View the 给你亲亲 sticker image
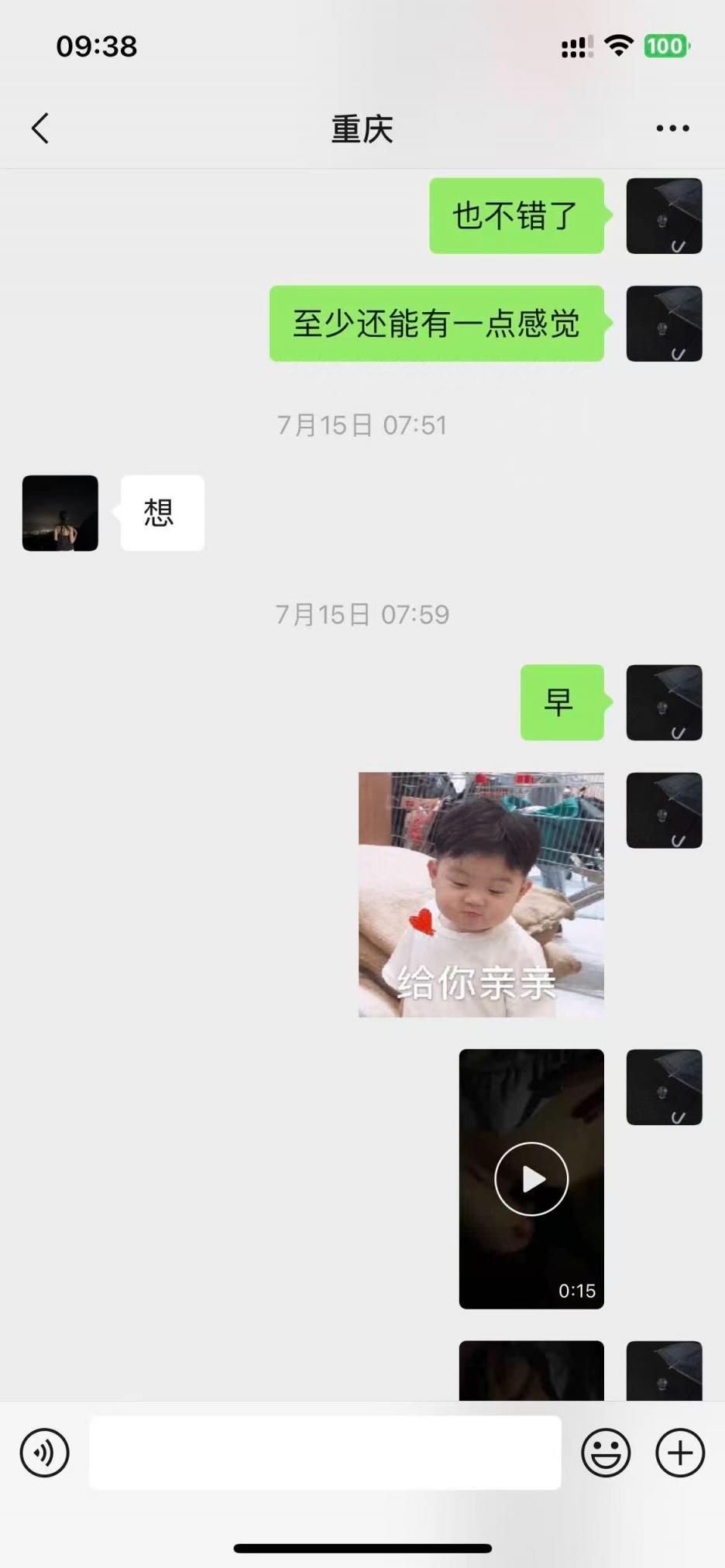The height and width of the screenshot is (1568, 725). point(481,894)
